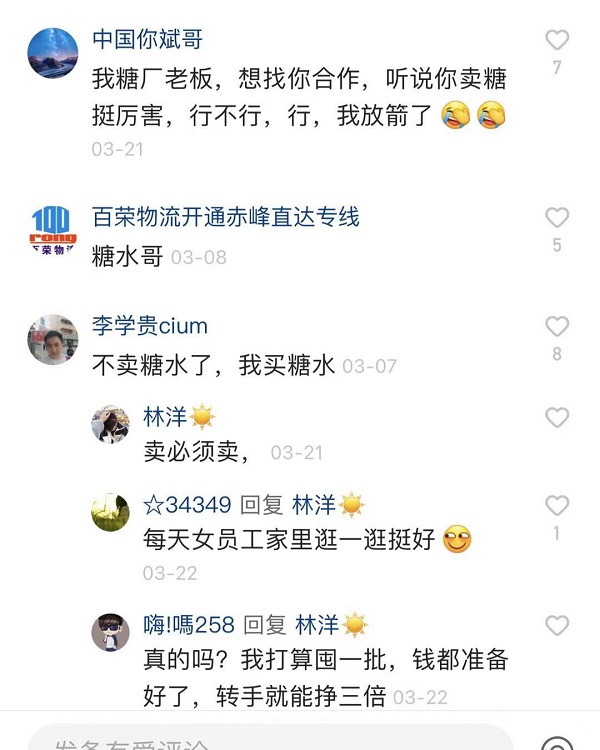The image size is (600, 750).
Task: Like 林洋's reply 卖必须卖
Action: coord(557,418)
